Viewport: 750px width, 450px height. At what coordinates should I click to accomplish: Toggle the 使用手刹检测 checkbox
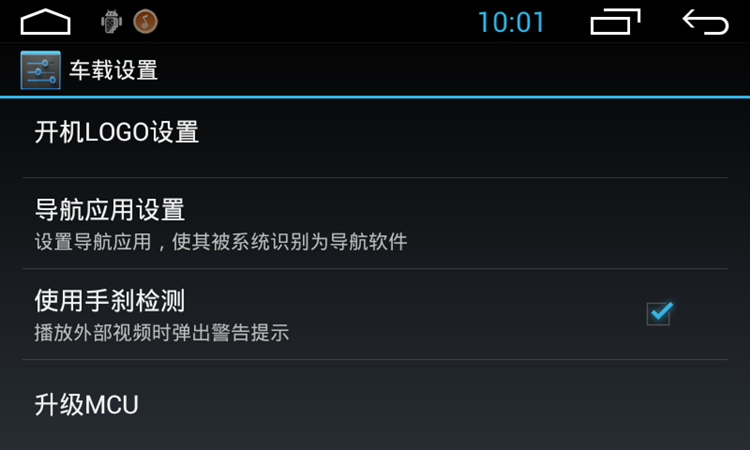[x=659, y=313]
